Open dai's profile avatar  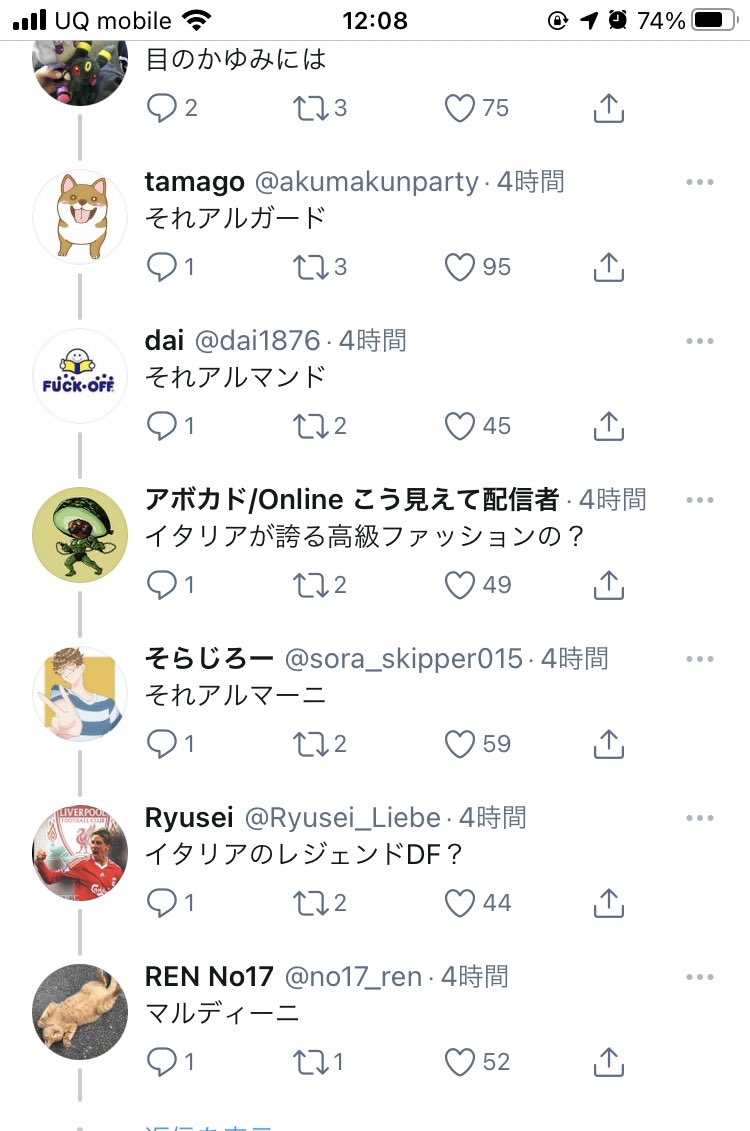point(80,376)
